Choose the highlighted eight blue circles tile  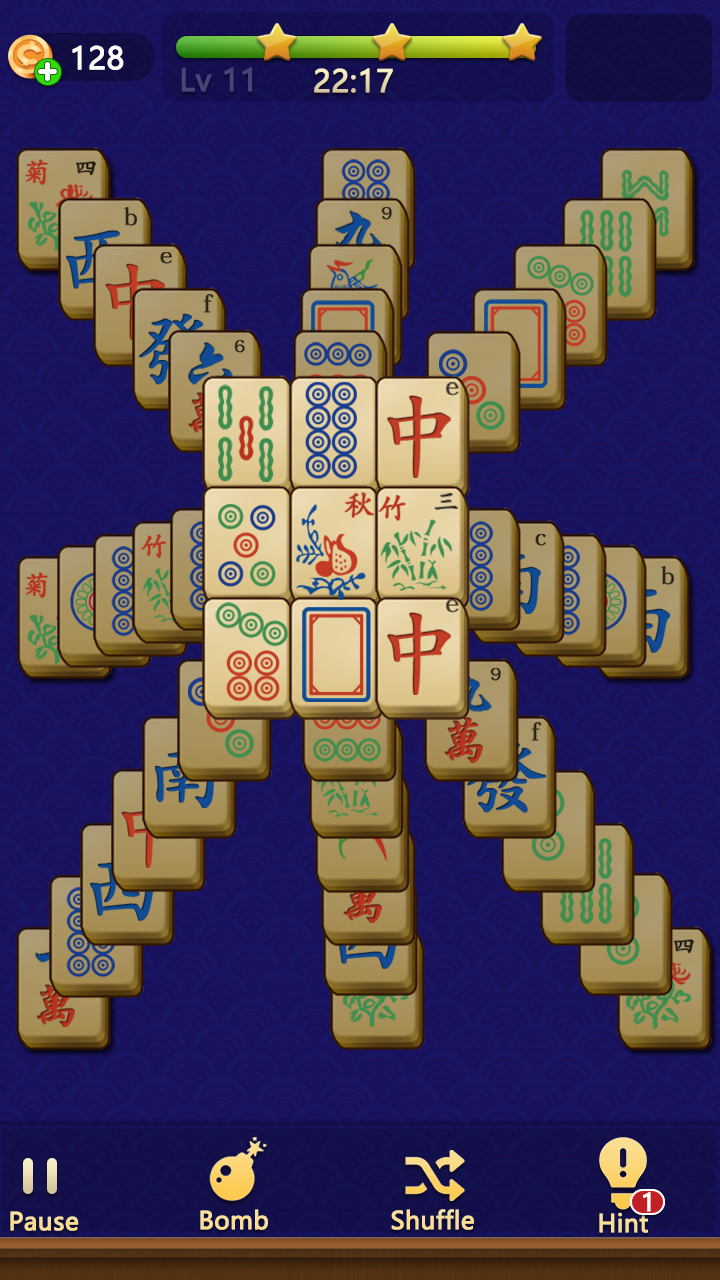333,433
